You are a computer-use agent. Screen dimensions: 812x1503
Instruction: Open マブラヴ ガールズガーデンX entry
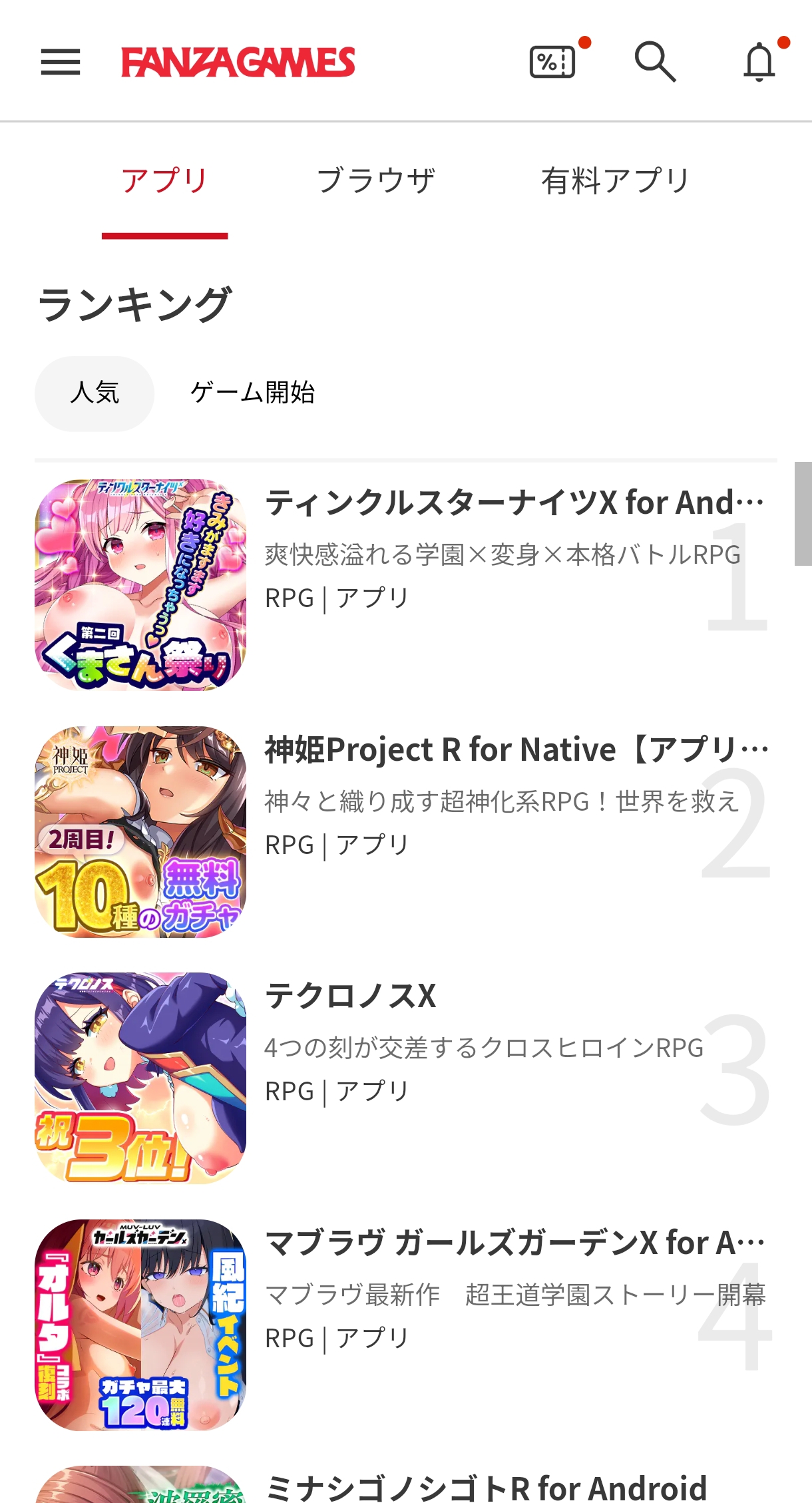click(514, 1243)
